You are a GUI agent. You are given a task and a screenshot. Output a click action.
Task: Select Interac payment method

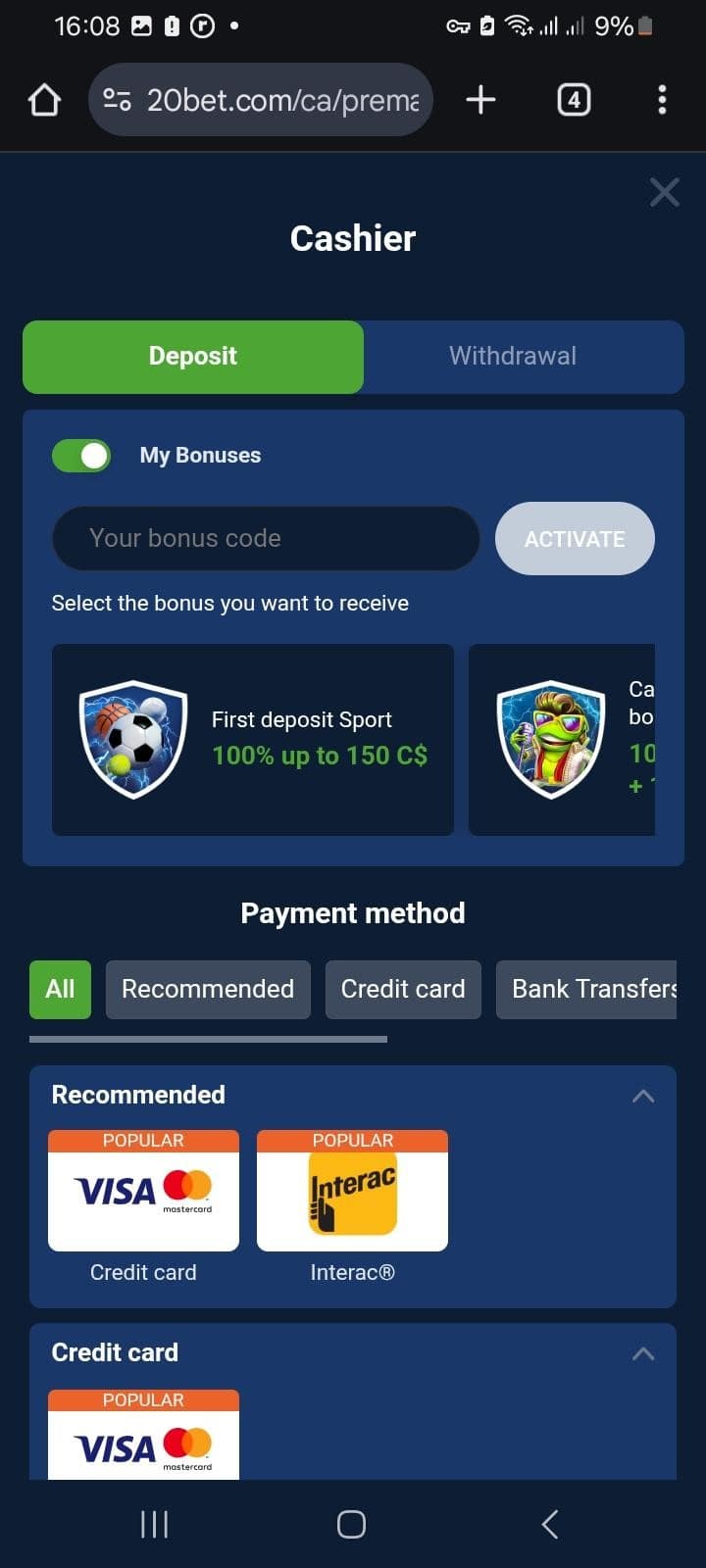[x=352, y=1192]
